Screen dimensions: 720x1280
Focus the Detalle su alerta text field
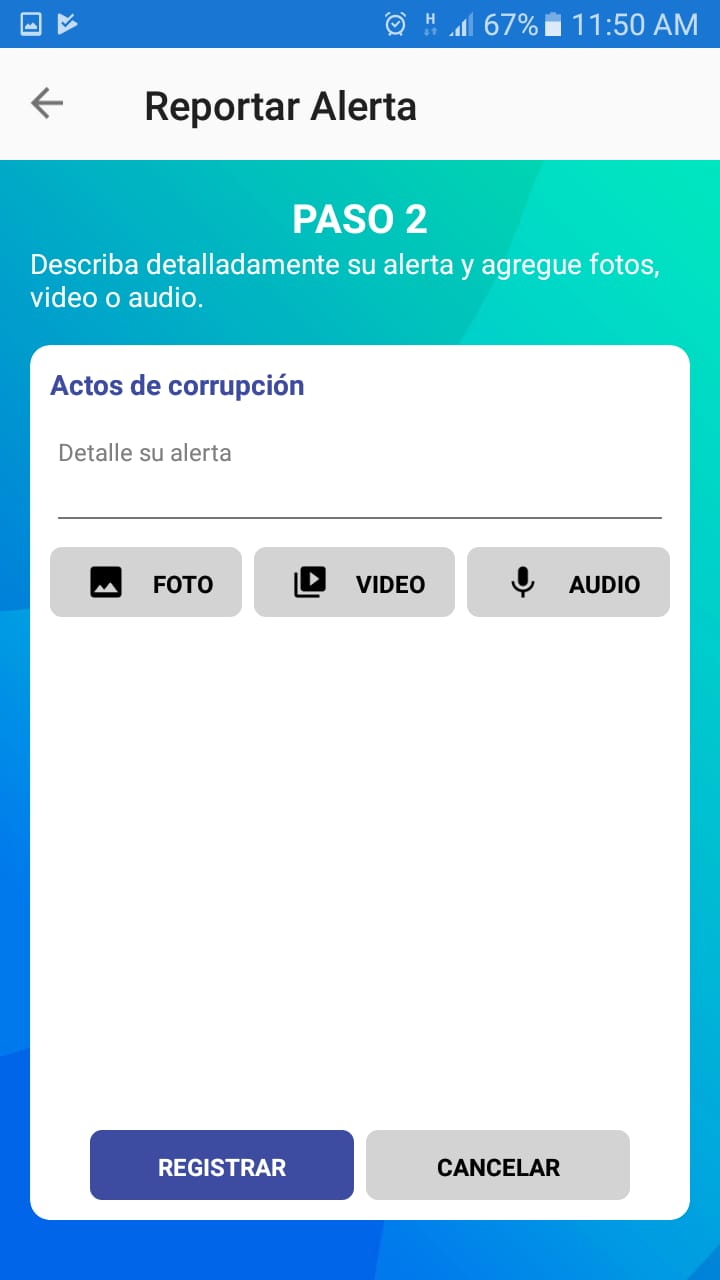pyautogui.click(x=360, y=473)
